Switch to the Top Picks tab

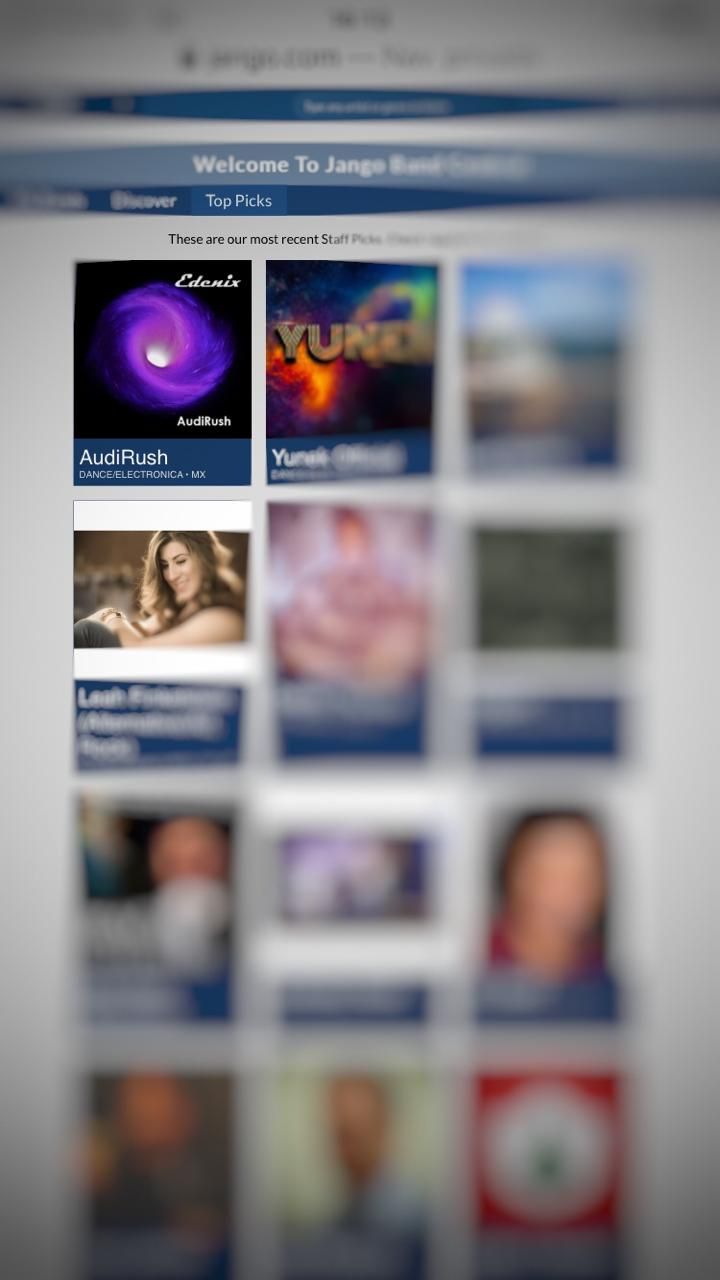click(x=238, y=201)
